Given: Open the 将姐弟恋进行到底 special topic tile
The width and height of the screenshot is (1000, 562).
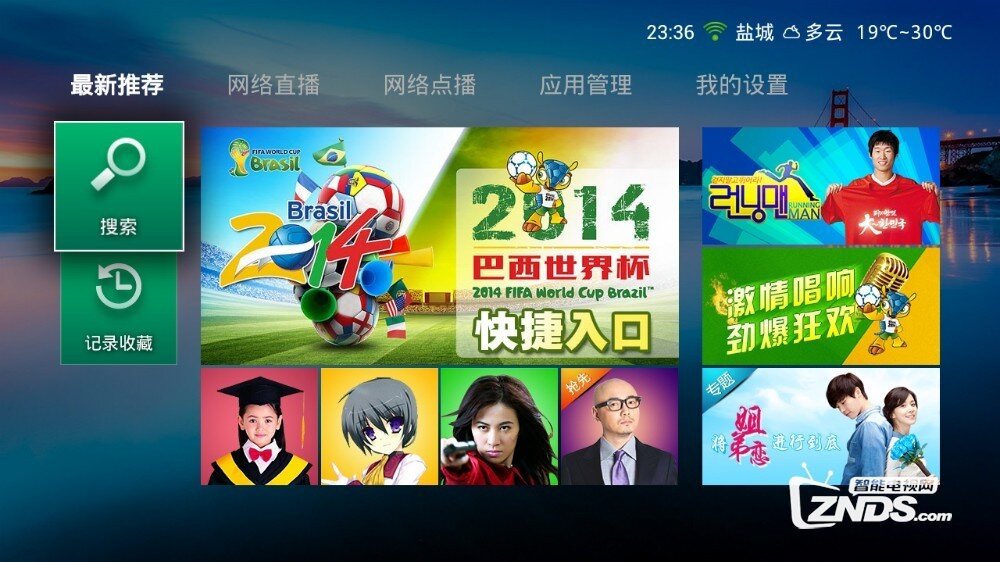Looking at the screenshot, I should 820,427.
